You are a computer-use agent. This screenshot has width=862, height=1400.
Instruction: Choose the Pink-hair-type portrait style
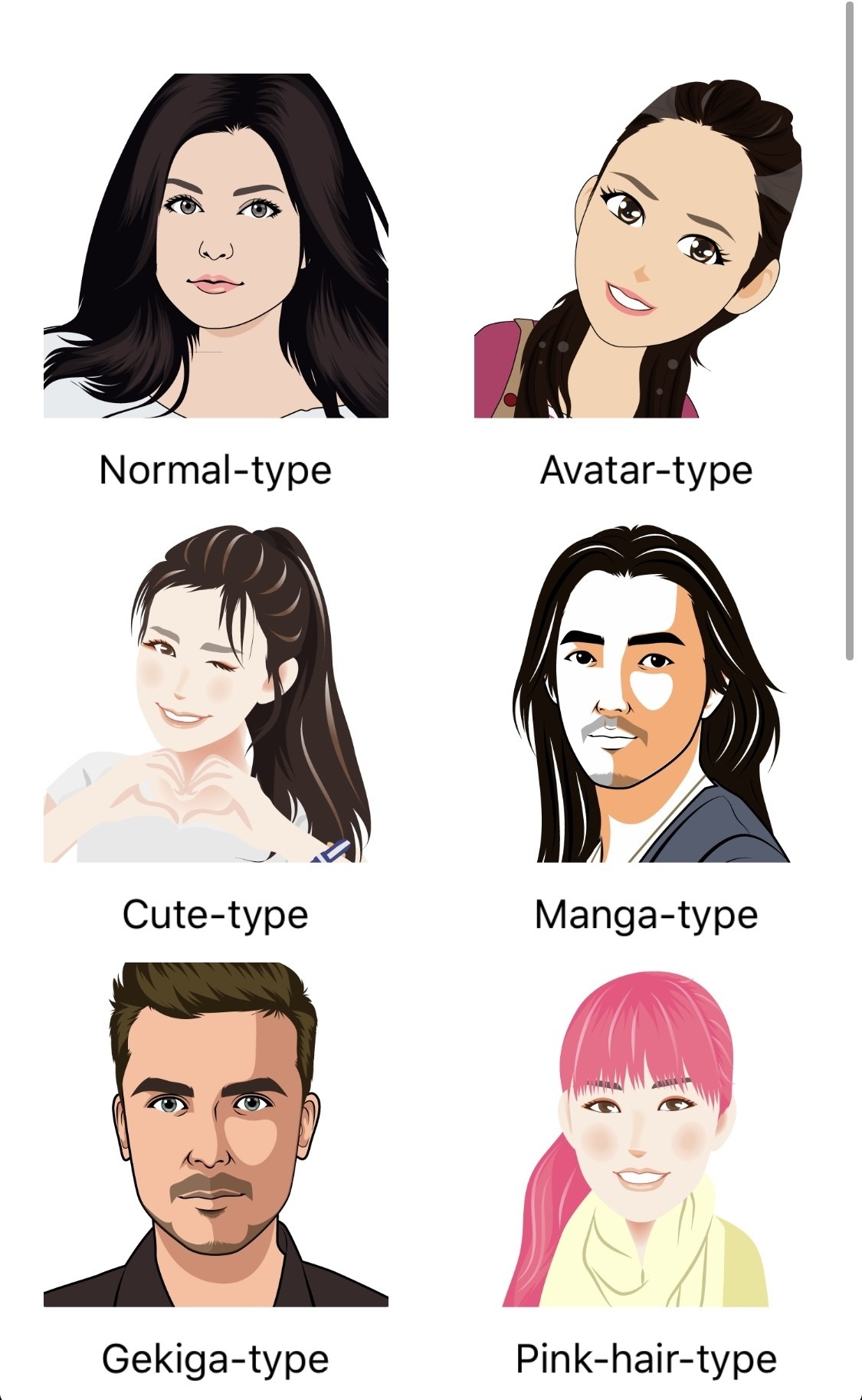(x=646, y=1134)
